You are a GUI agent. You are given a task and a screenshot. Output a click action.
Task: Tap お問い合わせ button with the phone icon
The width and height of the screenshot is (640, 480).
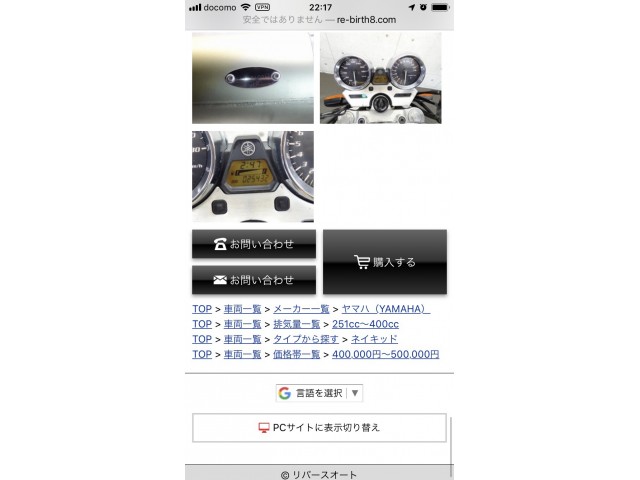(x=254, y=244)
